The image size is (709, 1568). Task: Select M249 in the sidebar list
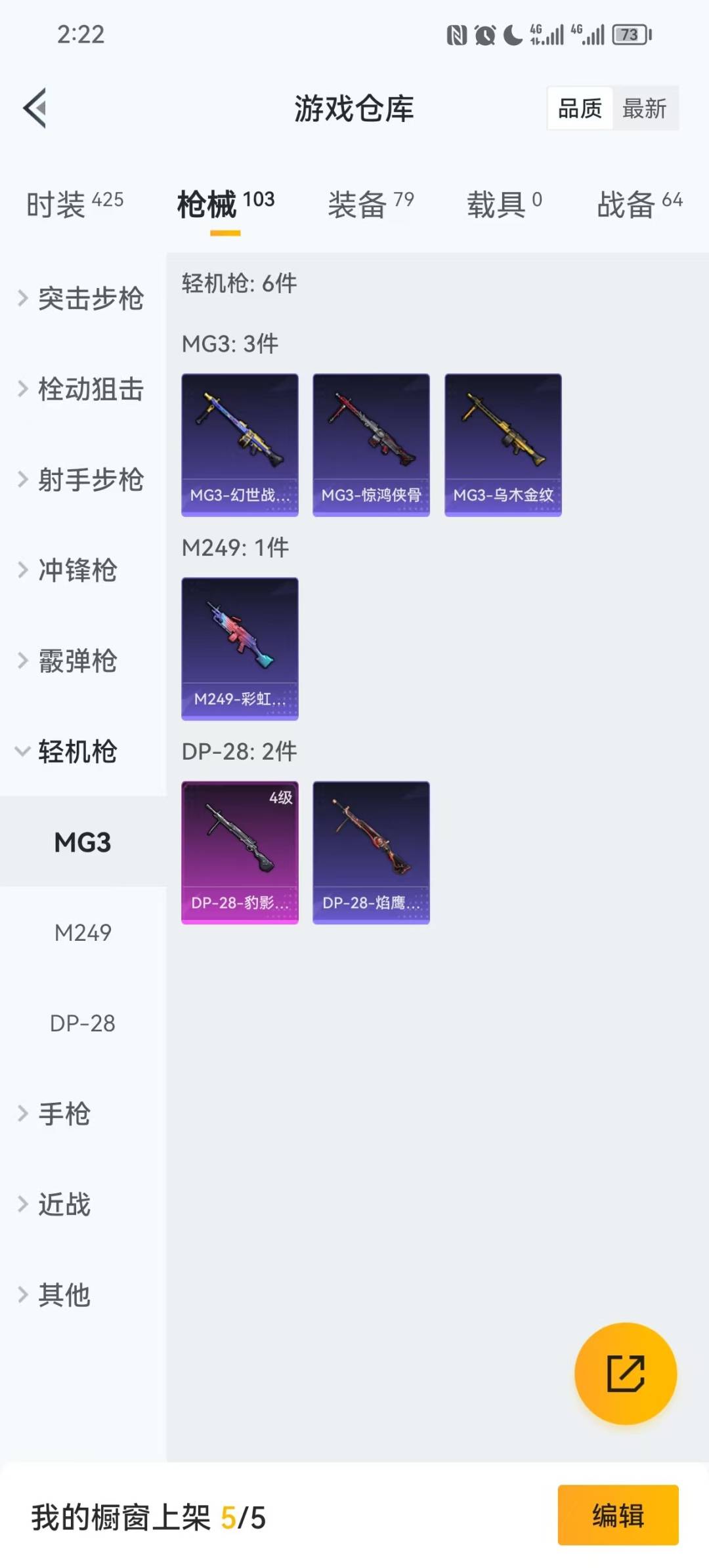[x=83, y=932]
